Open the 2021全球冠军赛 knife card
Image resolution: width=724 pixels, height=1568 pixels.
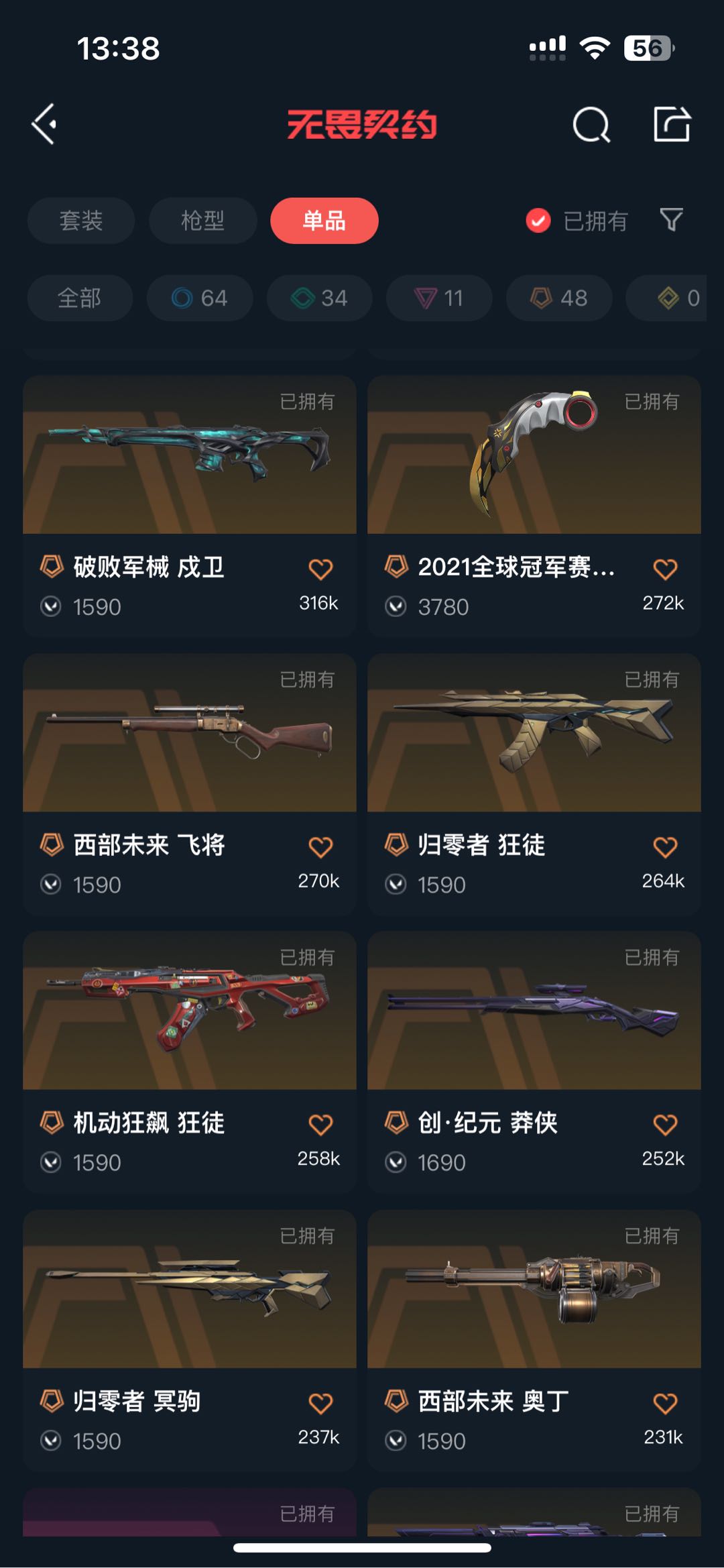[x=534, y=506]
